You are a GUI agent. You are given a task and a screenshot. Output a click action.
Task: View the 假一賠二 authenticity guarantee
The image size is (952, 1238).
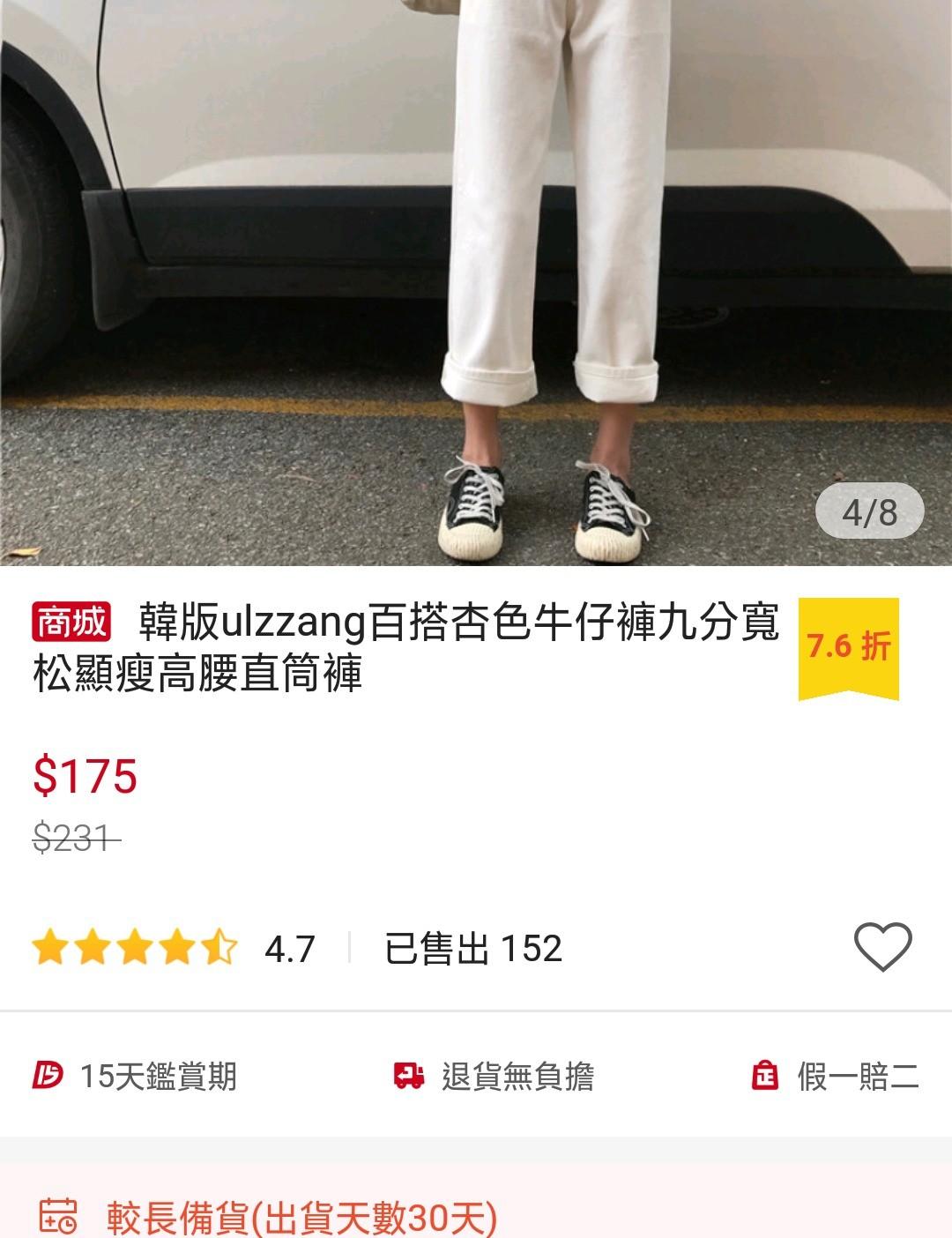[x=835, y=1076]
